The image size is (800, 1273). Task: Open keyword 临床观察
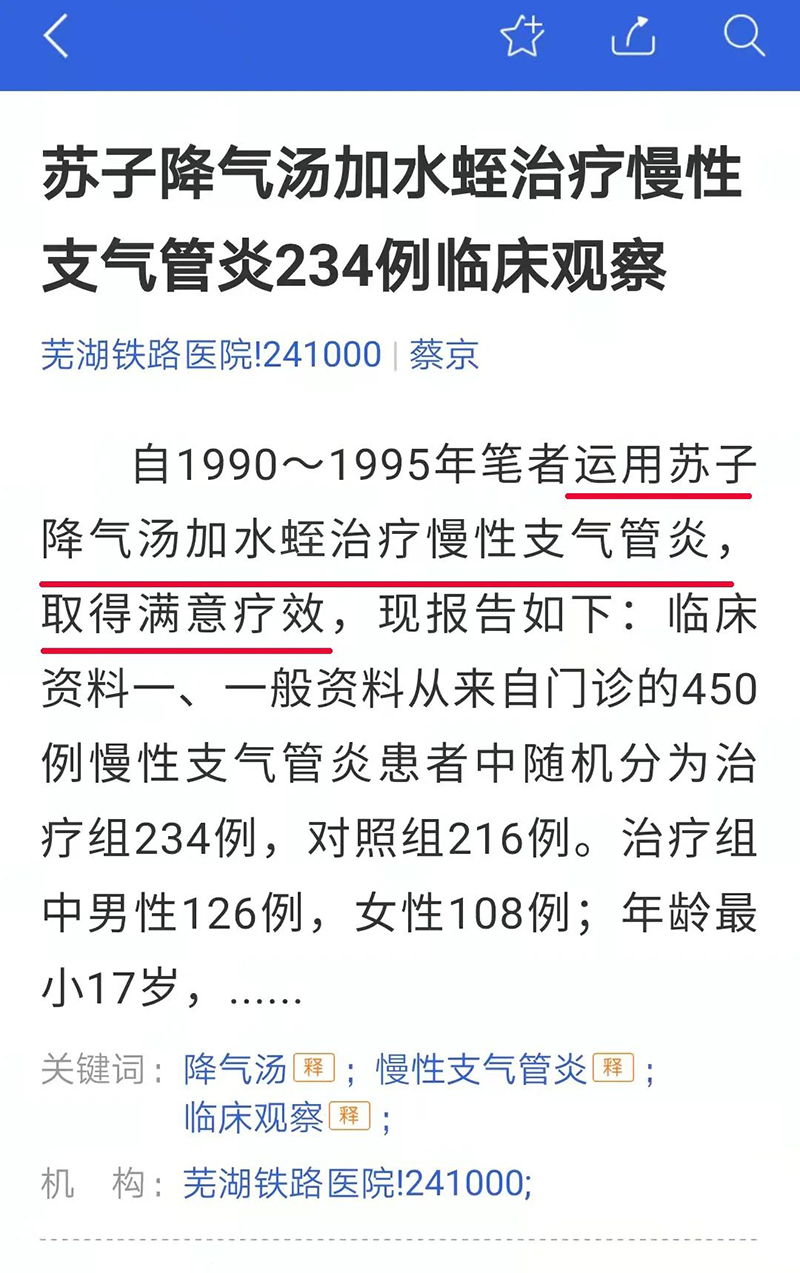click(253, 1116)
